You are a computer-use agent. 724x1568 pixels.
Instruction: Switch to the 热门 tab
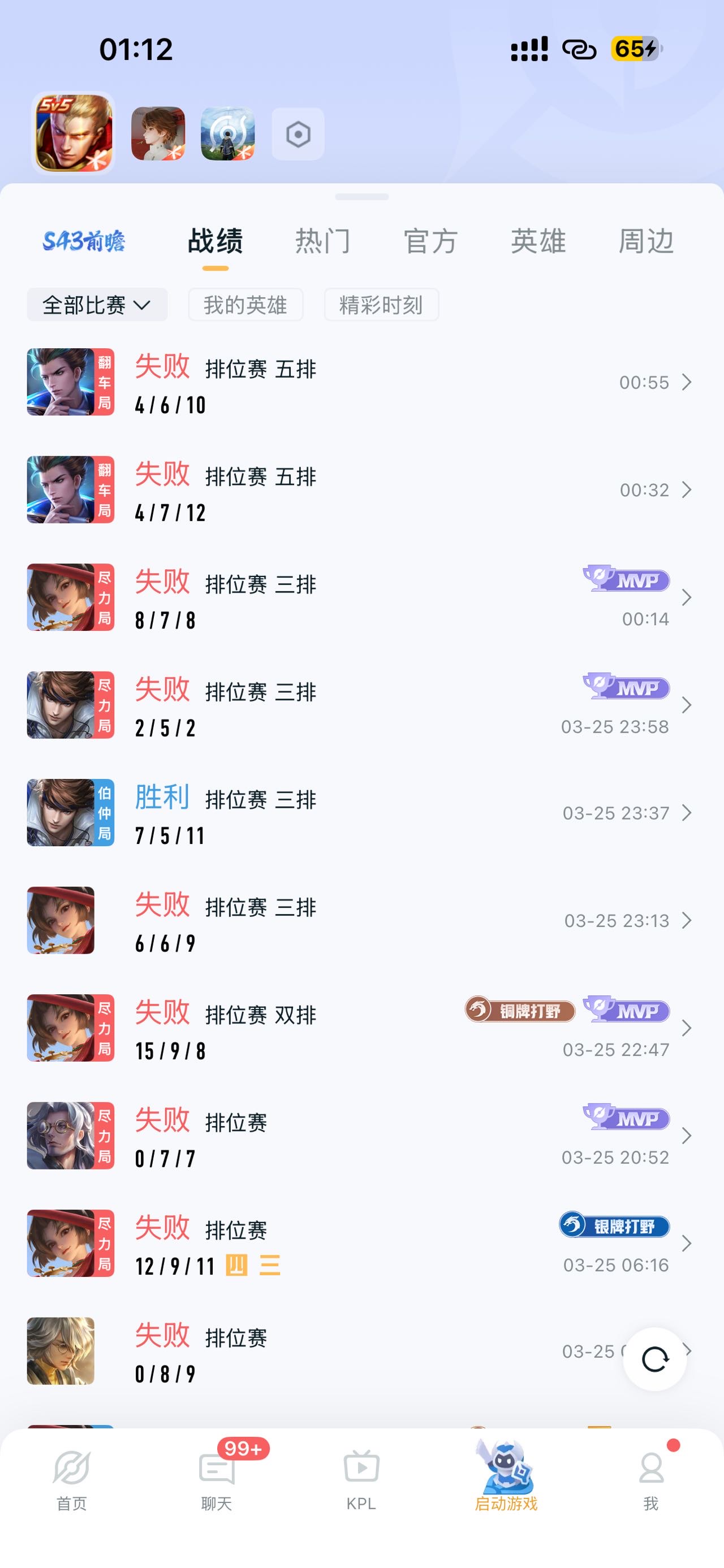pyautogui.click(x=323, y=241)
